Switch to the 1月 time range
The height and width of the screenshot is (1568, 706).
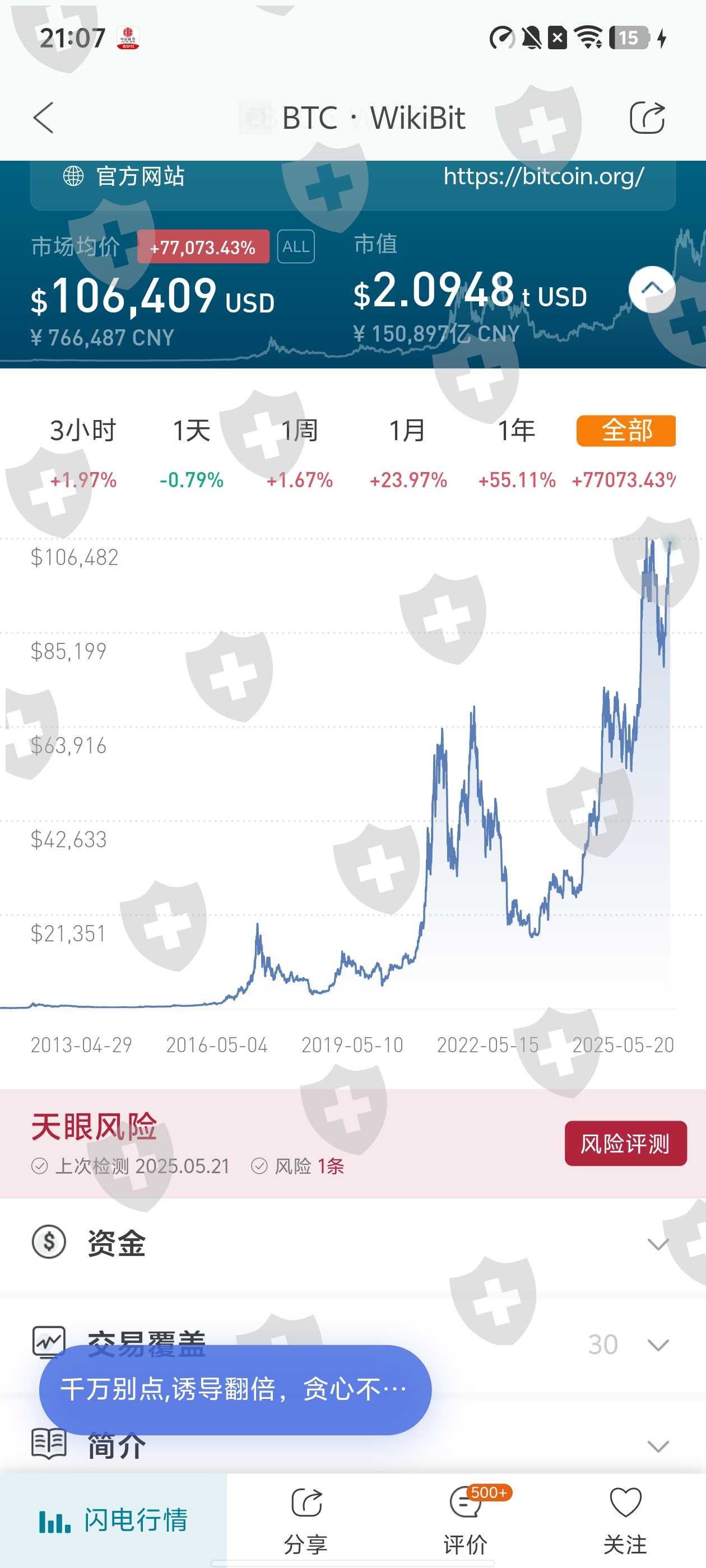[407, 431]
